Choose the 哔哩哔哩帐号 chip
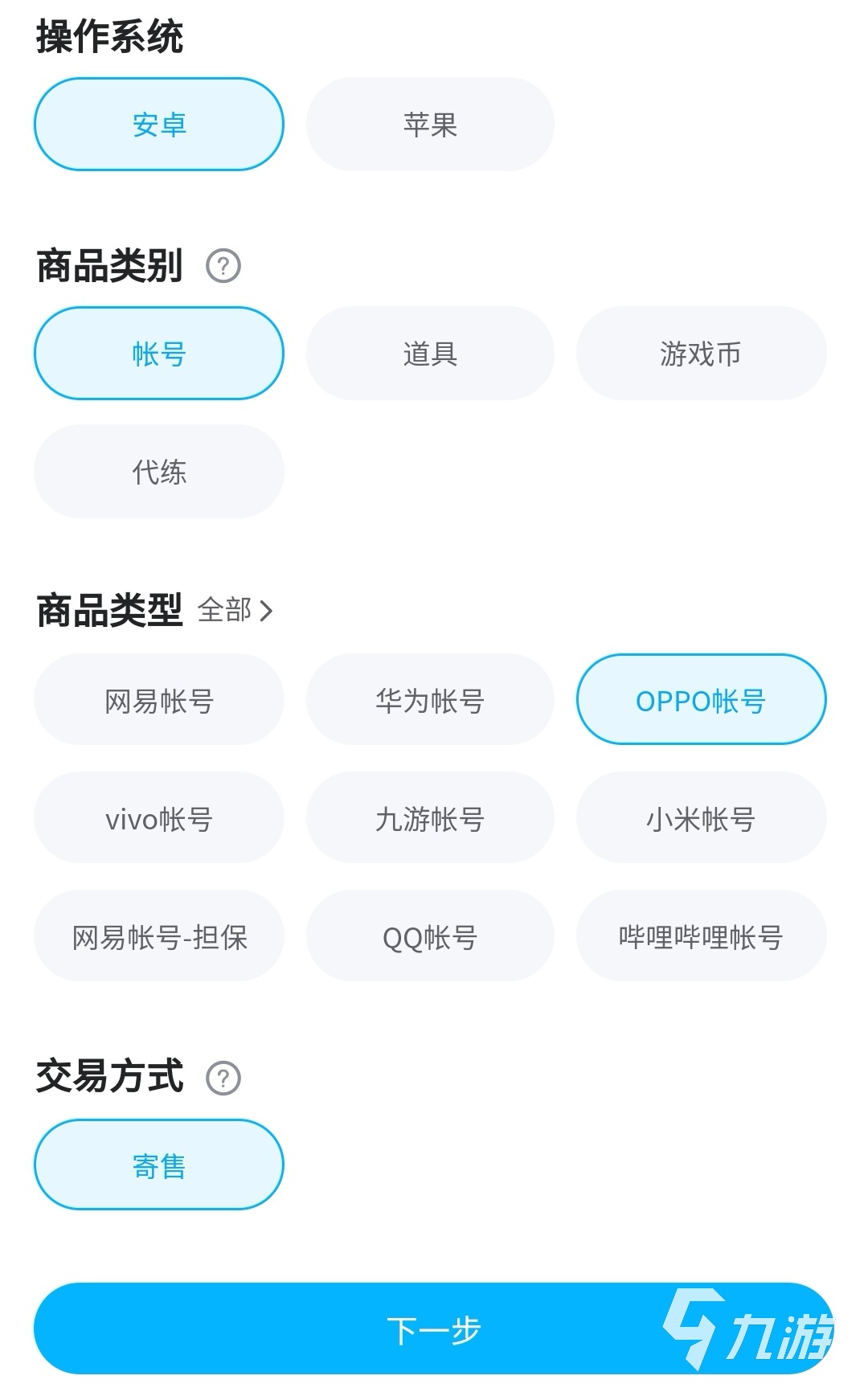 701,937
